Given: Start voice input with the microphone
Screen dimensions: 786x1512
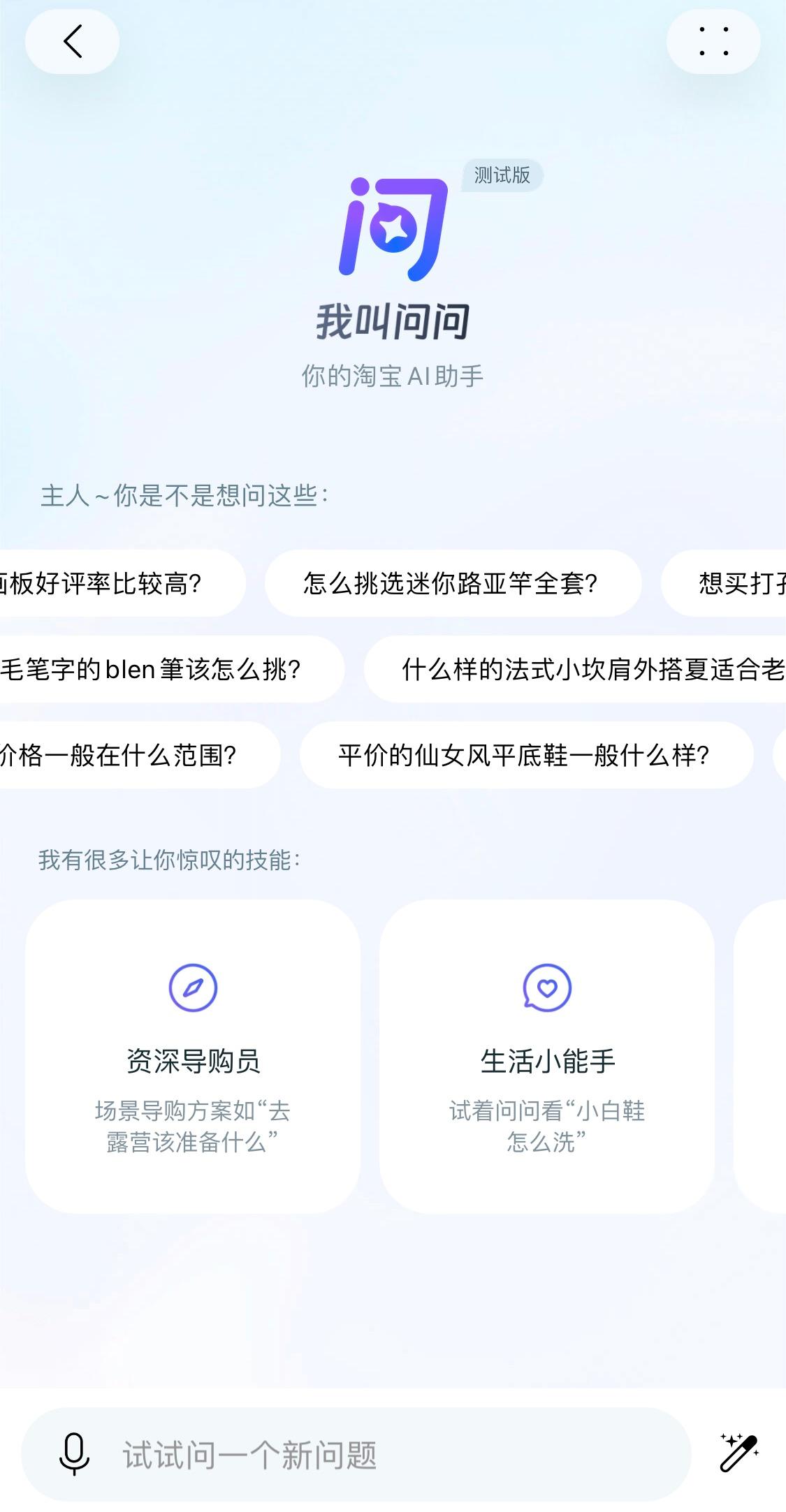Looking at the screenshot, I should [x=74, y=1453].
